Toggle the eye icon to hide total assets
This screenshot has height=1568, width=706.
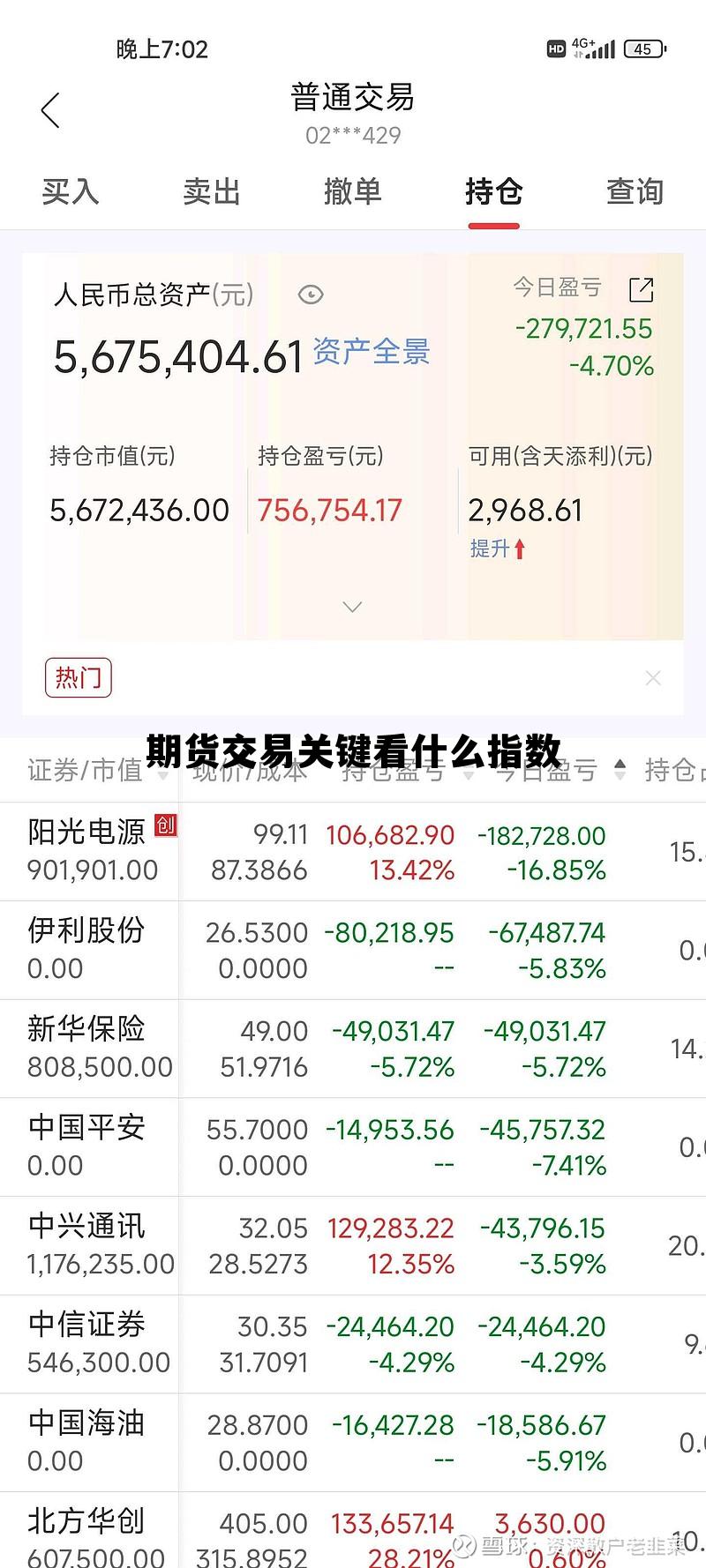[309, 295]
